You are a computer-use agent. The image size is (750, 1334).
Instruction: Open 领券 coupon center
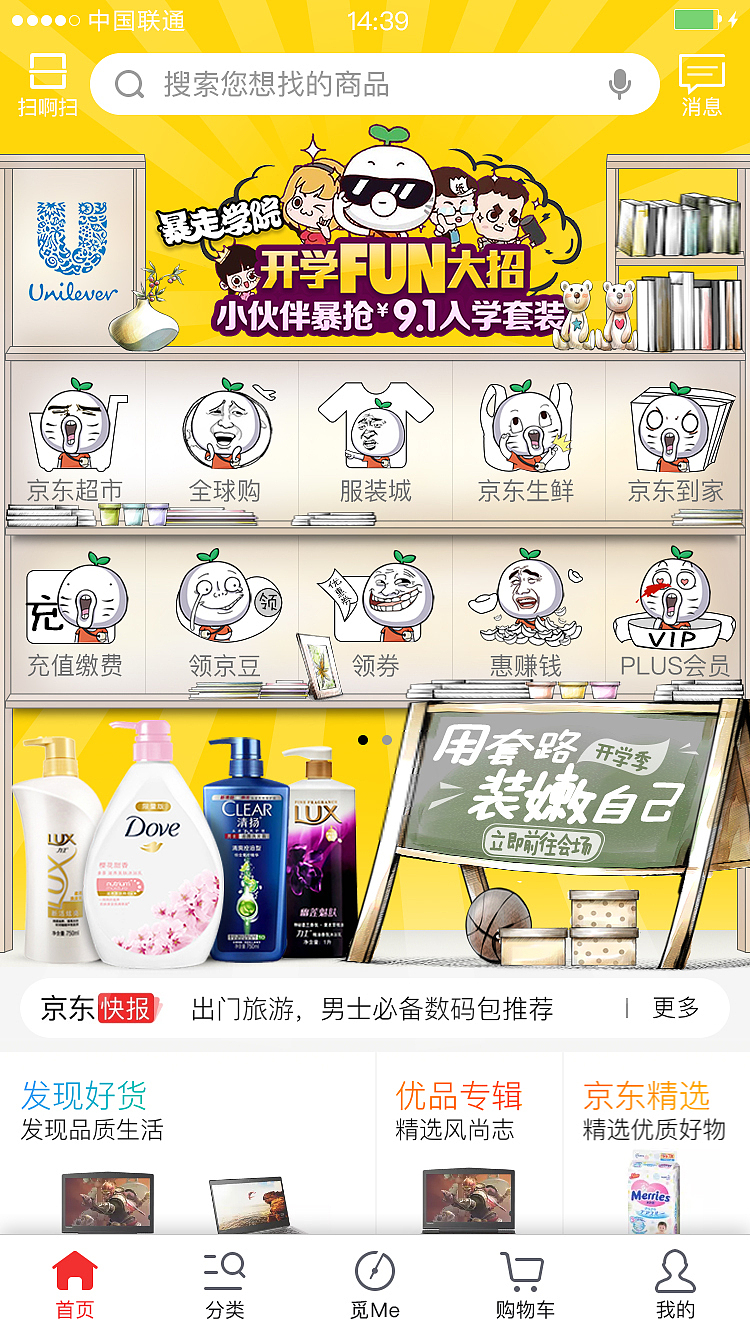(x=375, y=610)
